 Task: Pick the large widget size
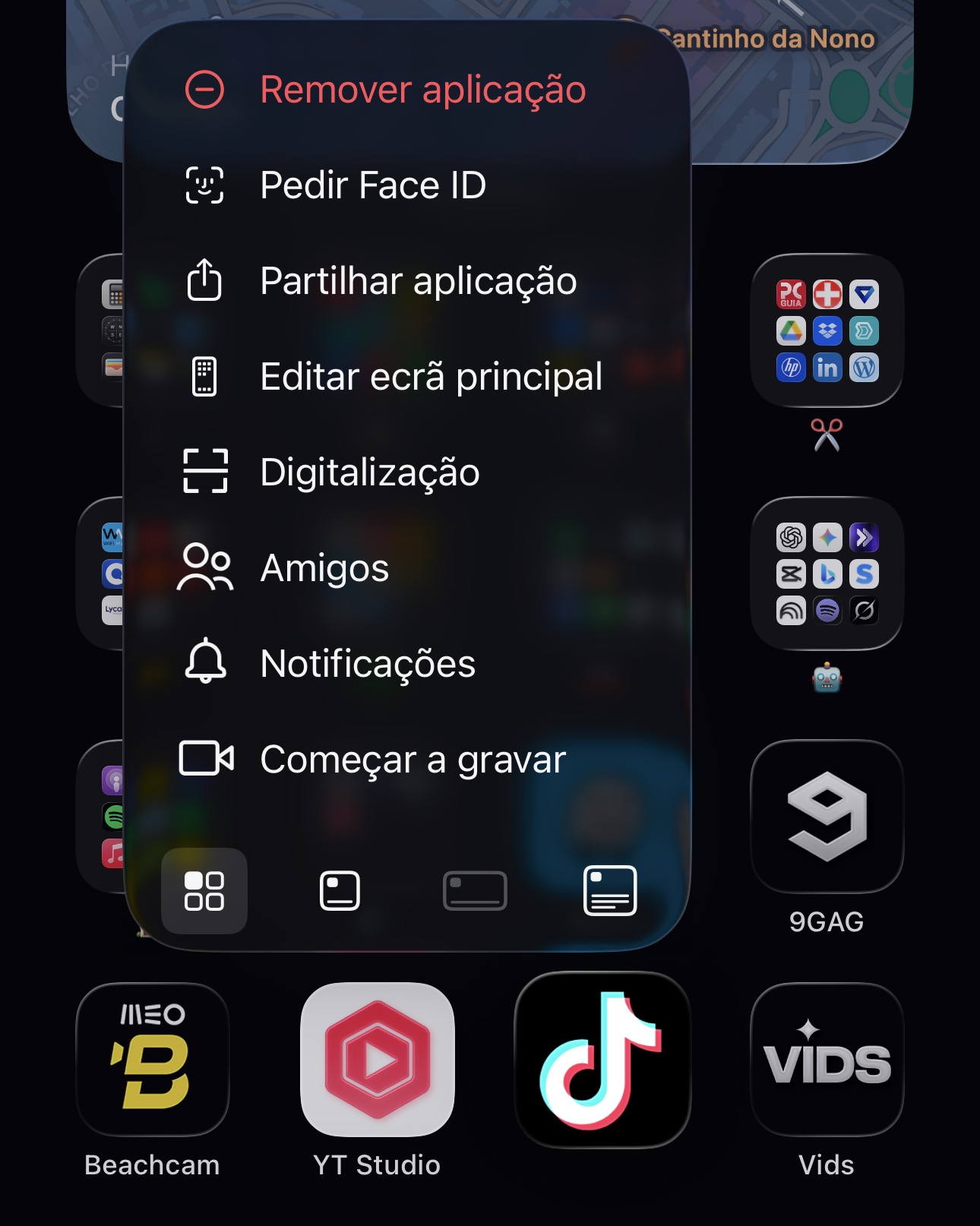click(610, 891)
